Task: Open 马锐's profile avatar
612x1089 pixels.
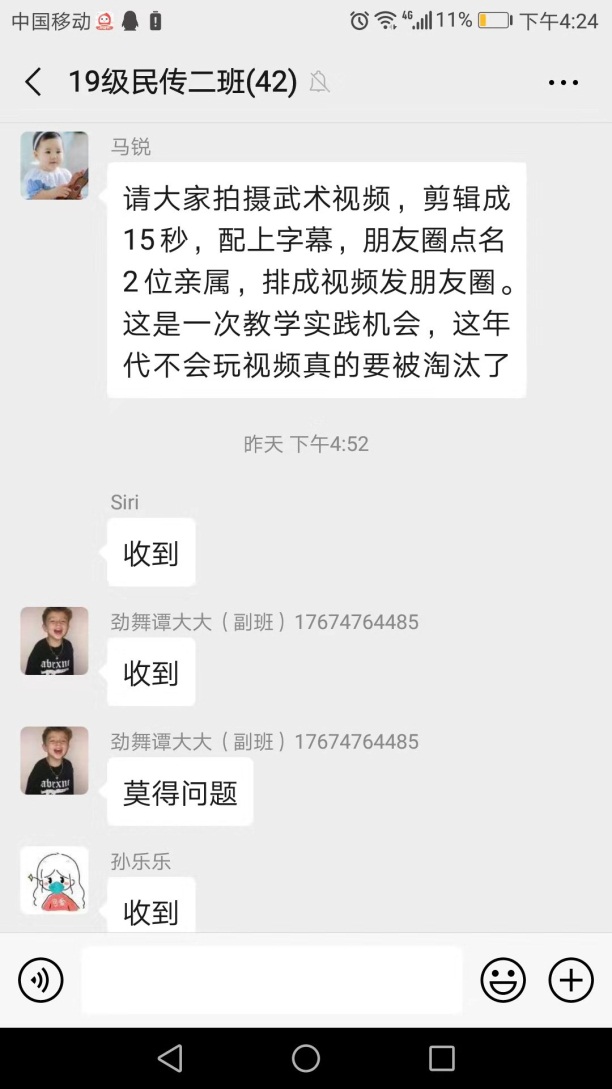Action: click(x=54, y=166)
